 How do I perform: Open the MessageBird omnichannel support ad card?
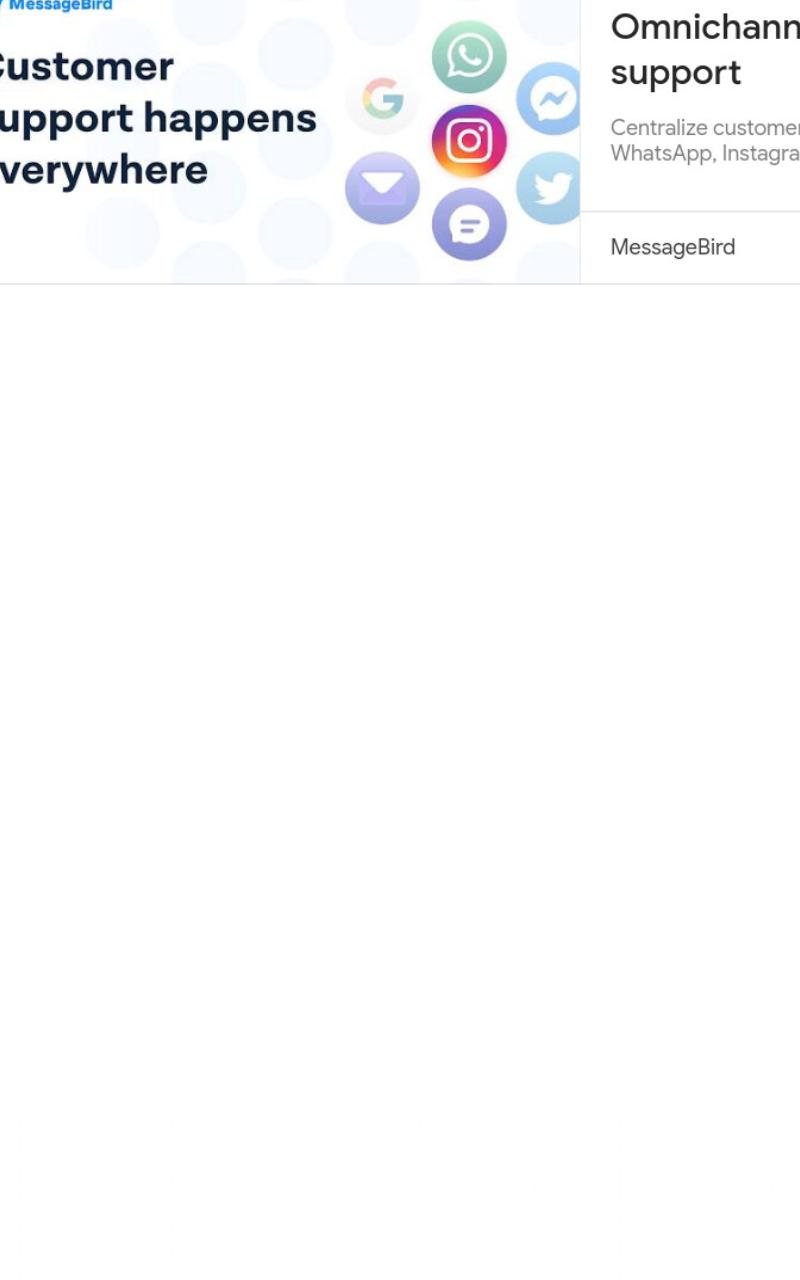click(400, 141)
